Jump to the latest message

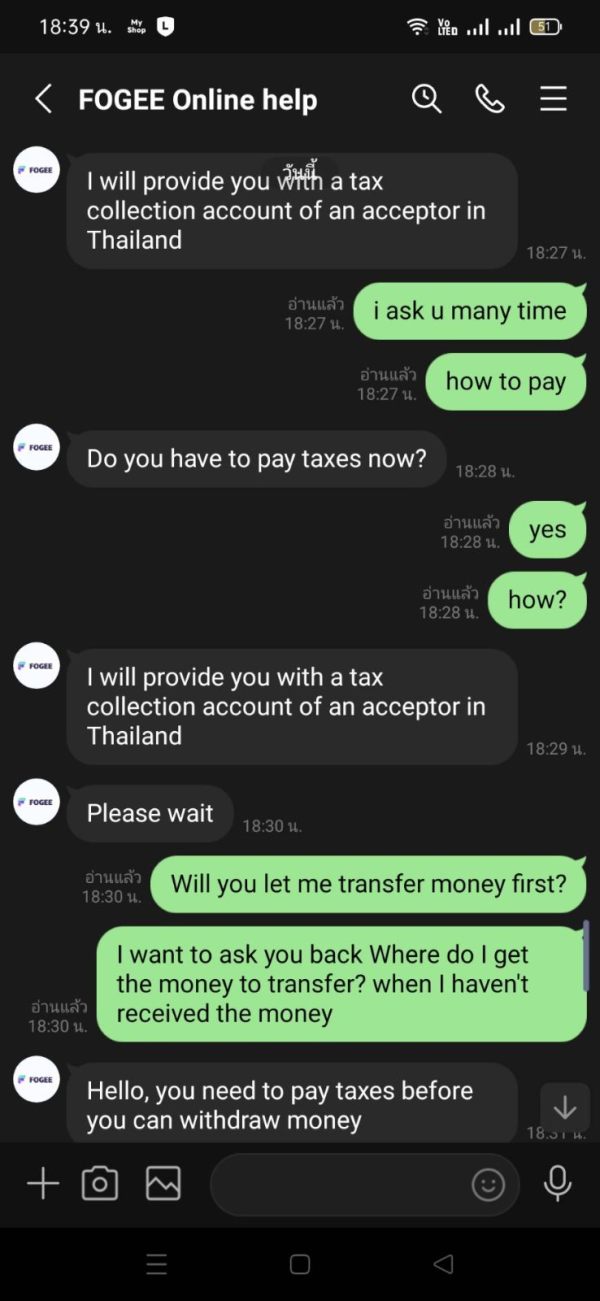pos(565,1107)
